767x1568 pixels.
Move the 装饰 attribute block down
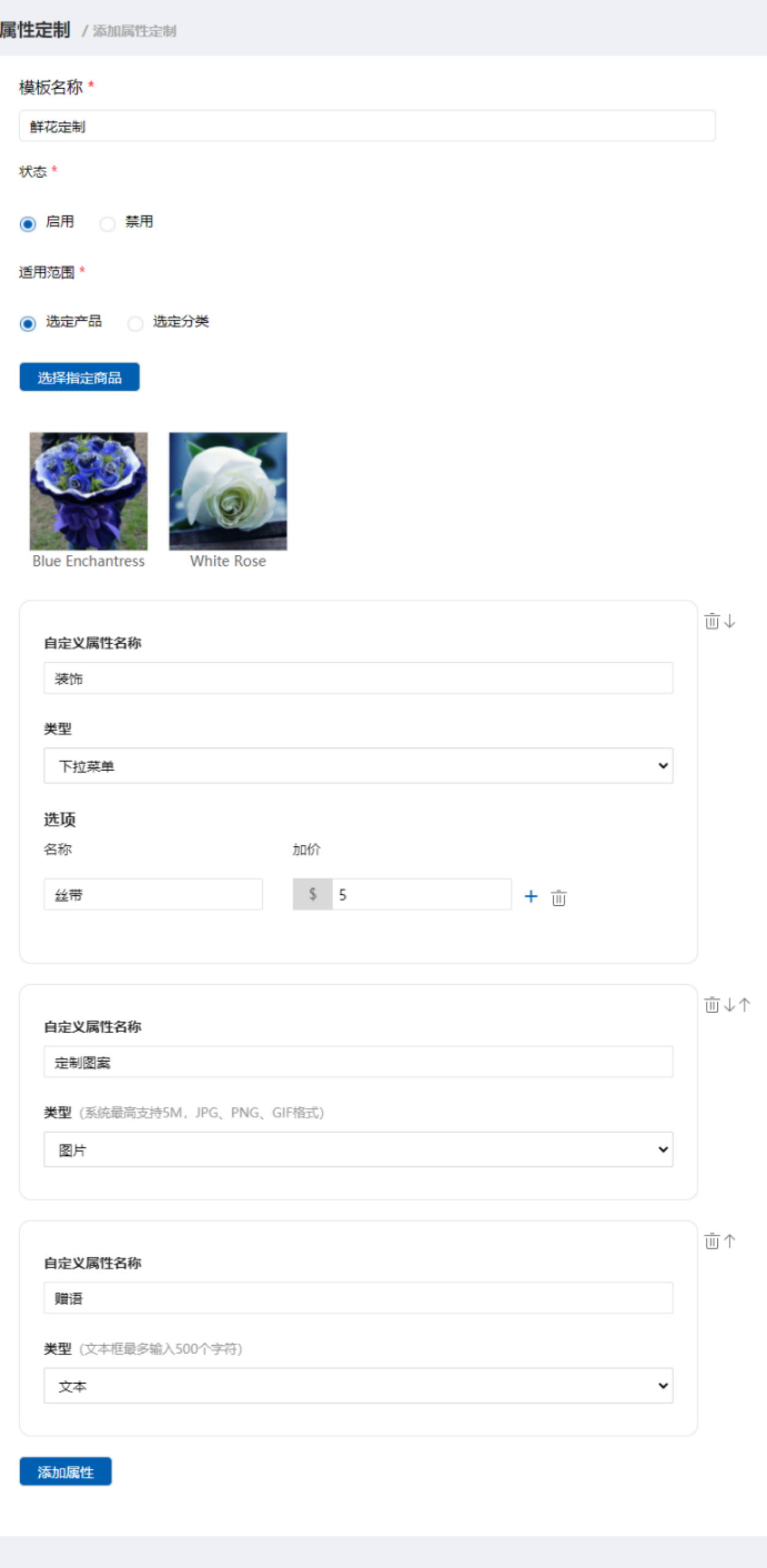point(730,621)
